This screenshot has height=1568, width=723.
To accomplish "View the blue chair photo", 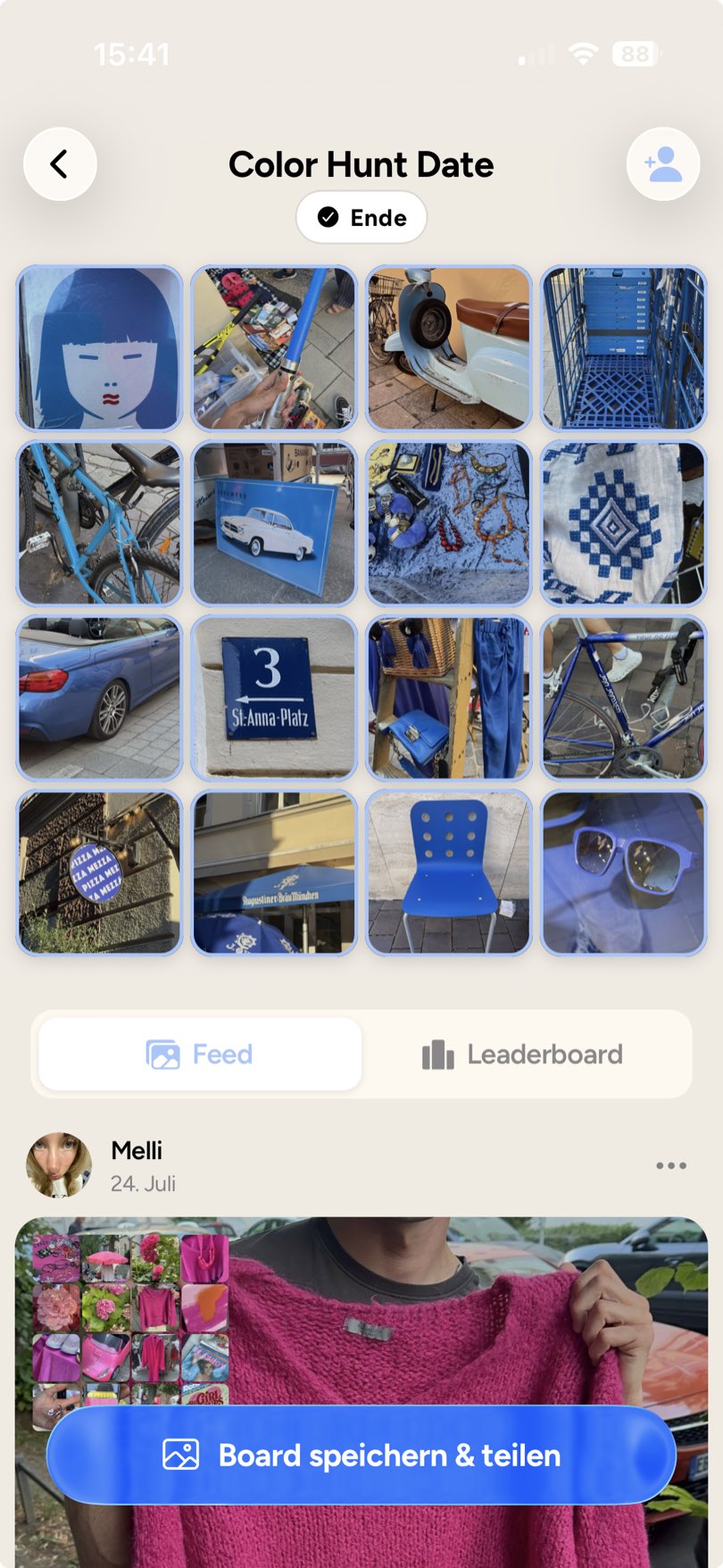I will pyautogui.click(x=449, y=873).
